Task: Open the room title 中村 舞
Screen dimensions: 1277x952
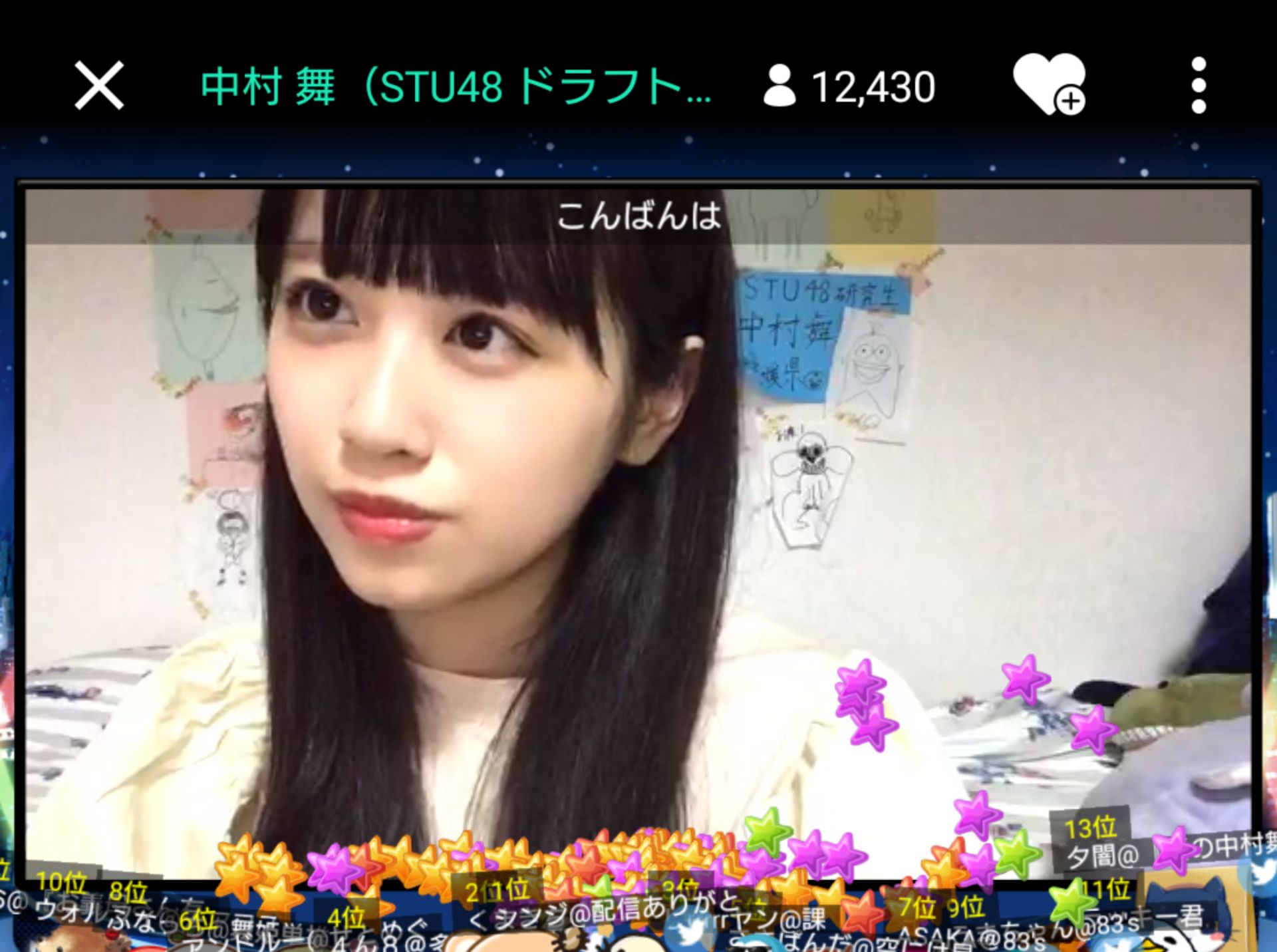Action: click(456, 86)
